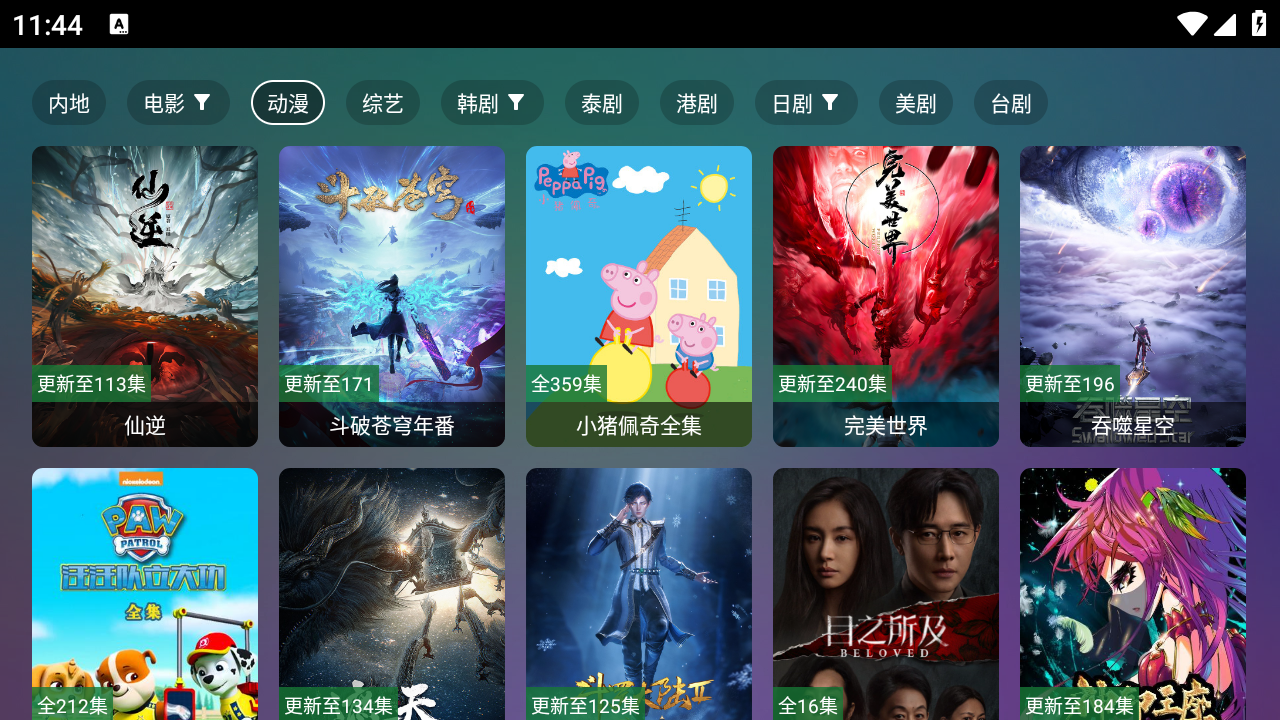Open the 日剧 filter tab

(x=806, y=103)
